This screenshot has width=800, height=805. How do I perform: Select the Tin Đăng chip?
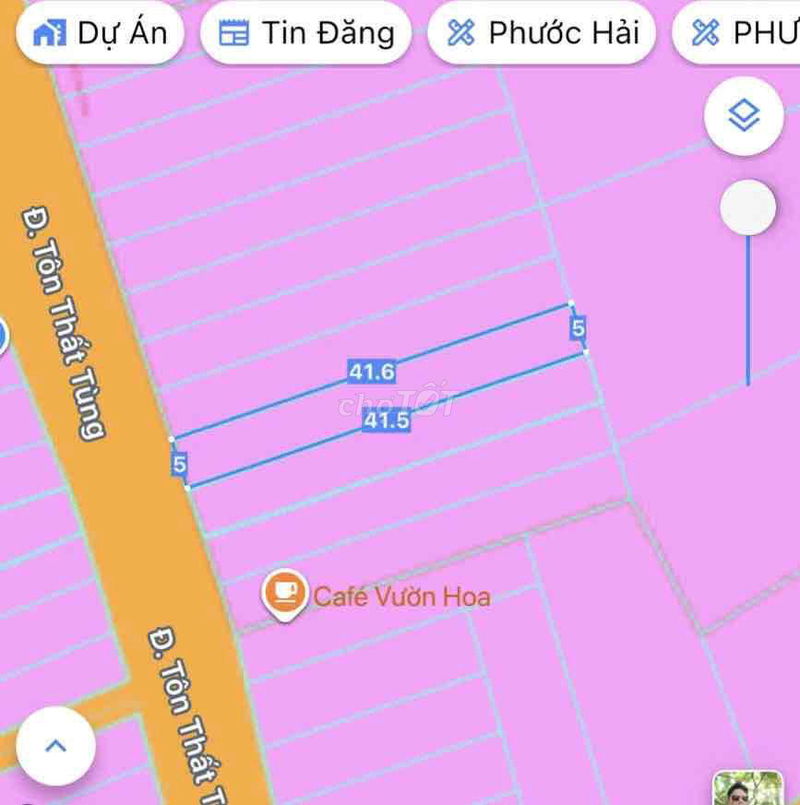306,33
